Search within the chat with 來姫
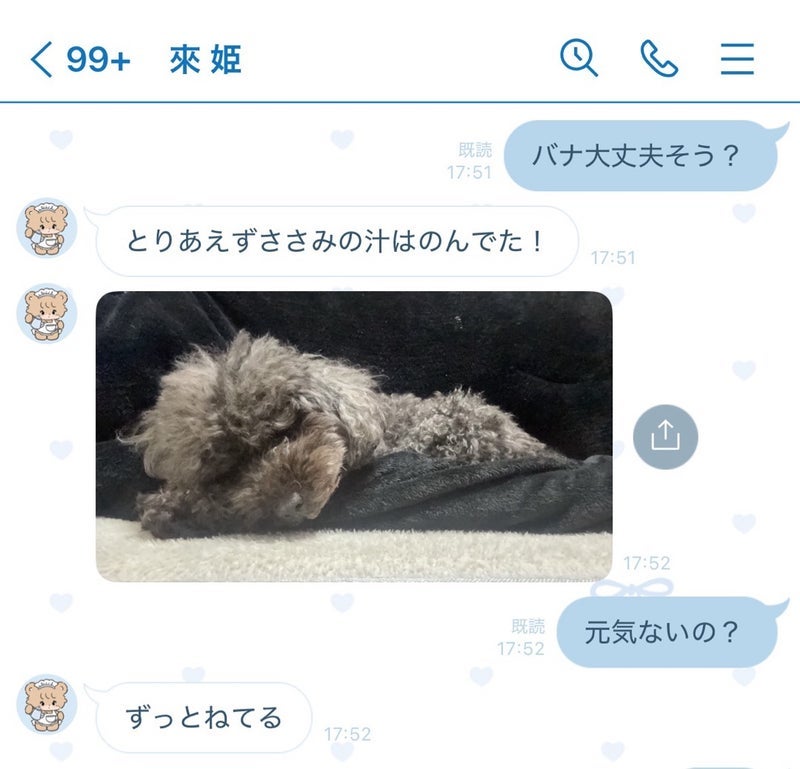This screenshot has height=769, width=800. (x=579, y=59)
